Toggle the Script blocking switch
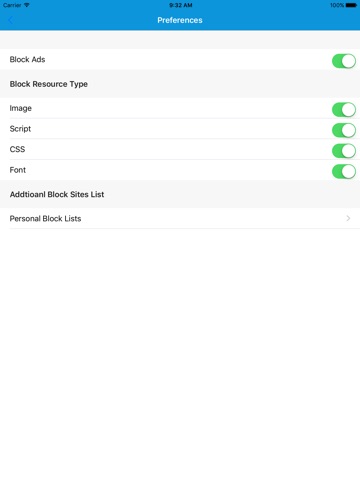360x480 pixels. click(344, 130)
